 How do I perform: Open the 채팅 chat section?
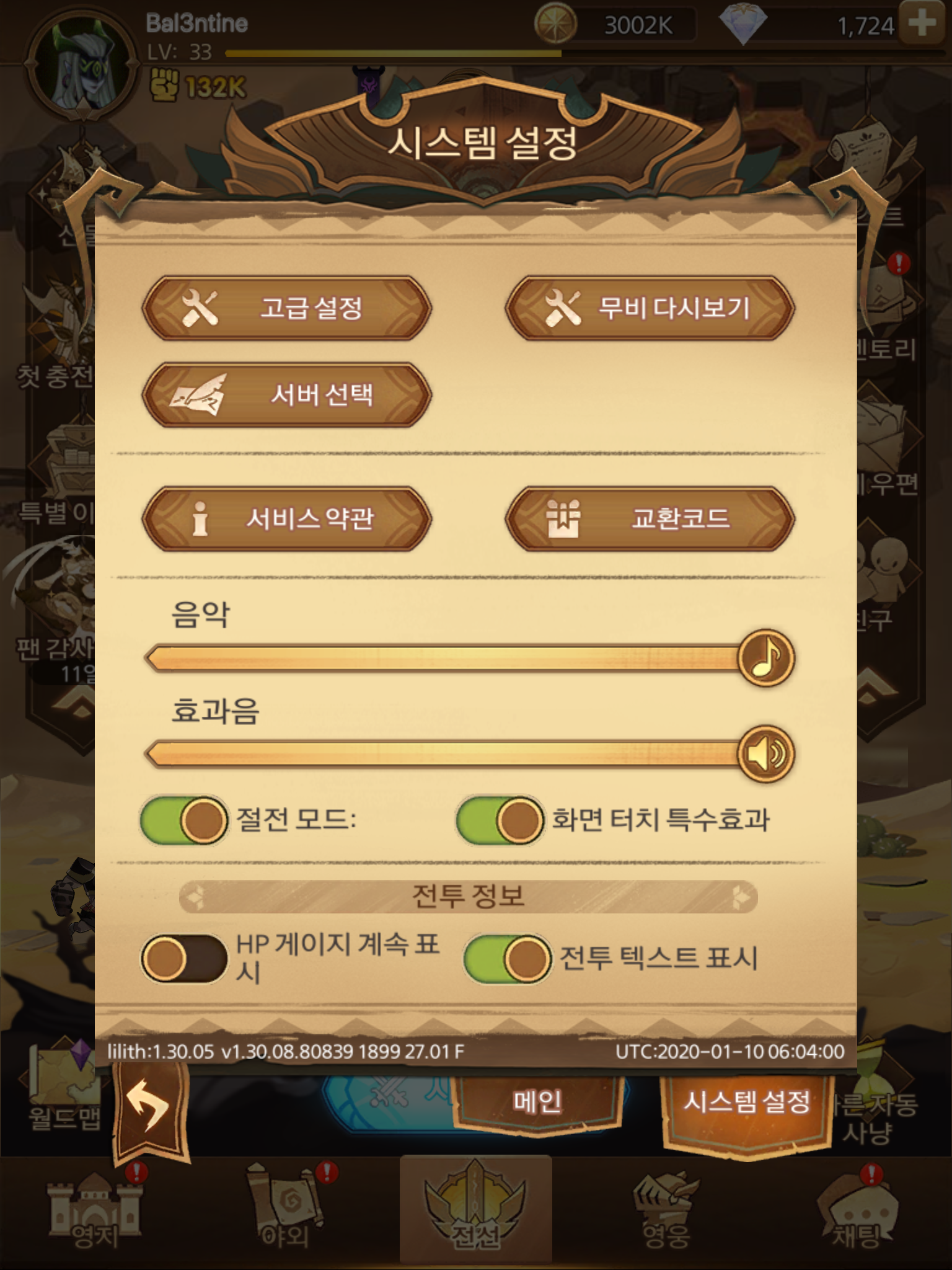(857, 1209)
